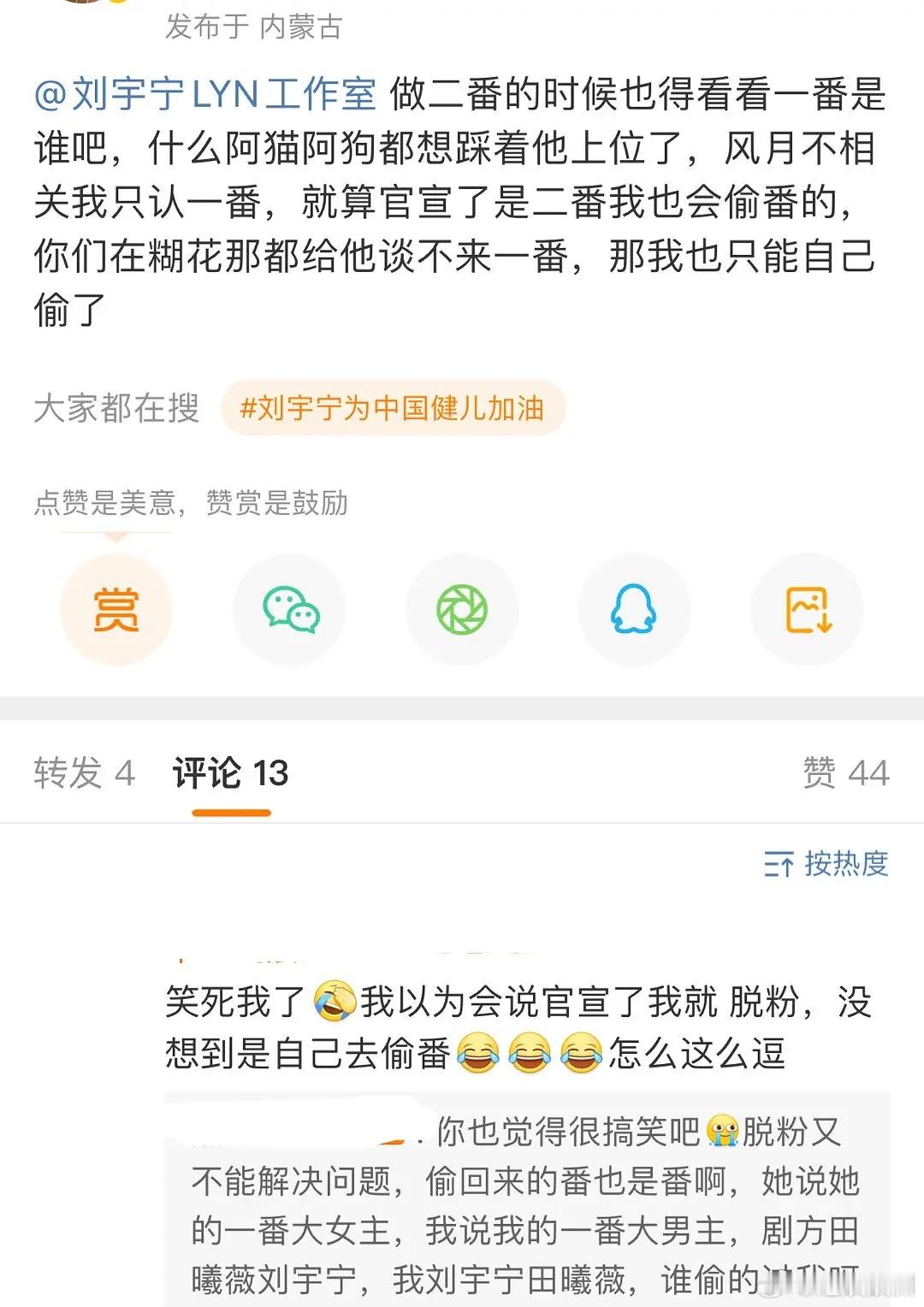
Task: Share the post via WeChat icon
Action: (289, 609)
